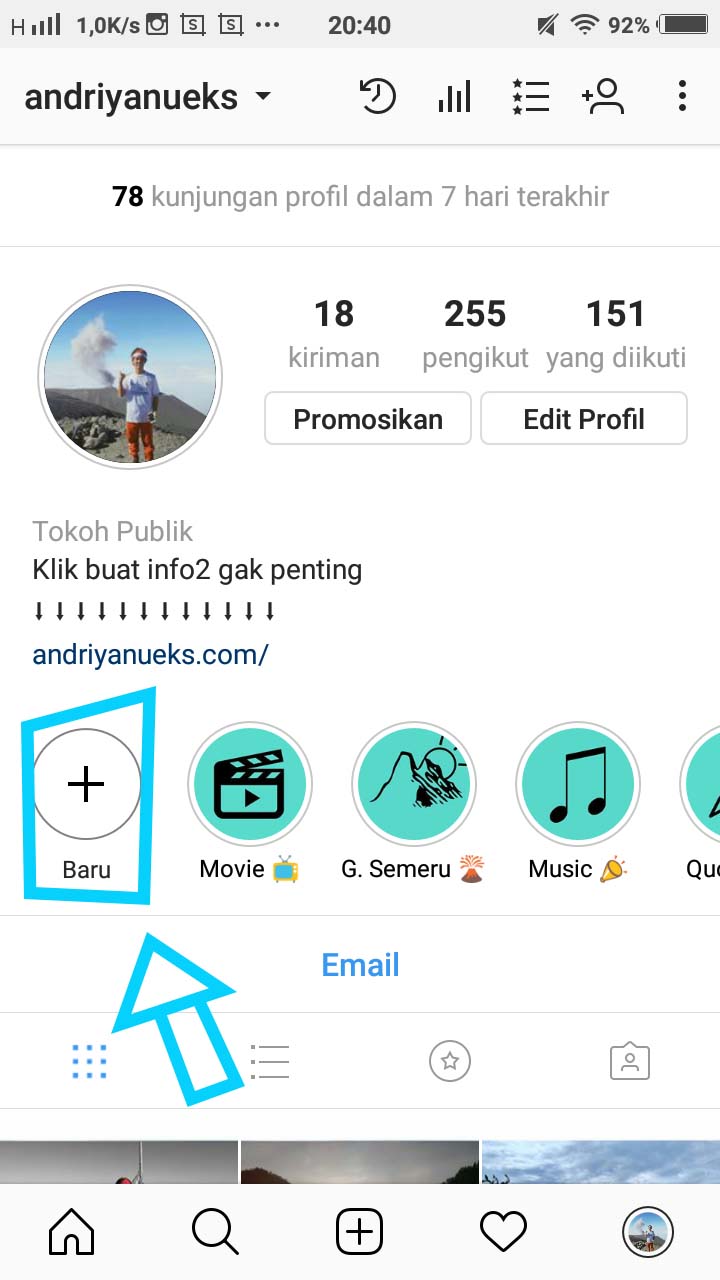Viewport: 720px width, 1280px height.
Task: Open activity notifications heart icon
Action: point(504,1231)
